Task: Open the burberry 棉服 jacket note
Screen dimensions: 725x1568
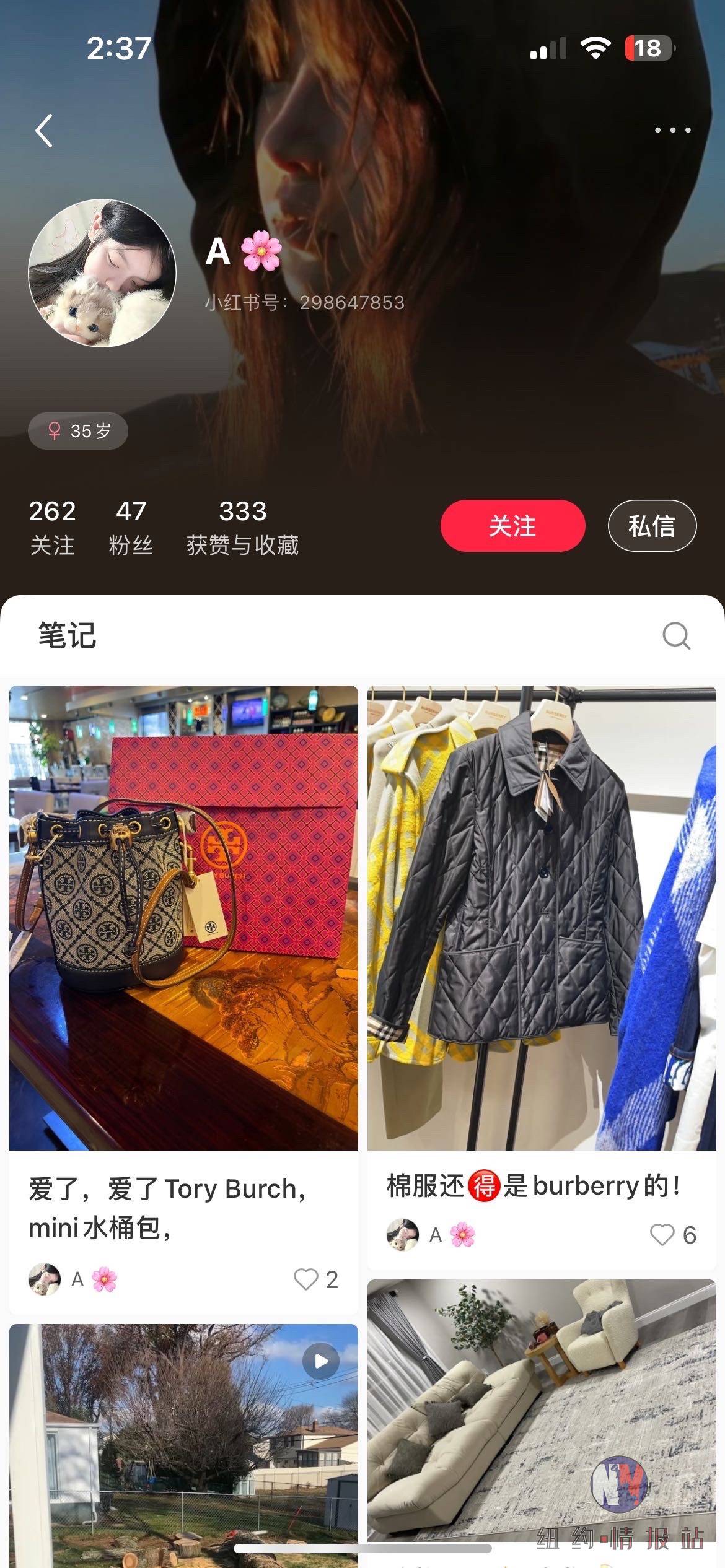Action: [x=542, y=918]
